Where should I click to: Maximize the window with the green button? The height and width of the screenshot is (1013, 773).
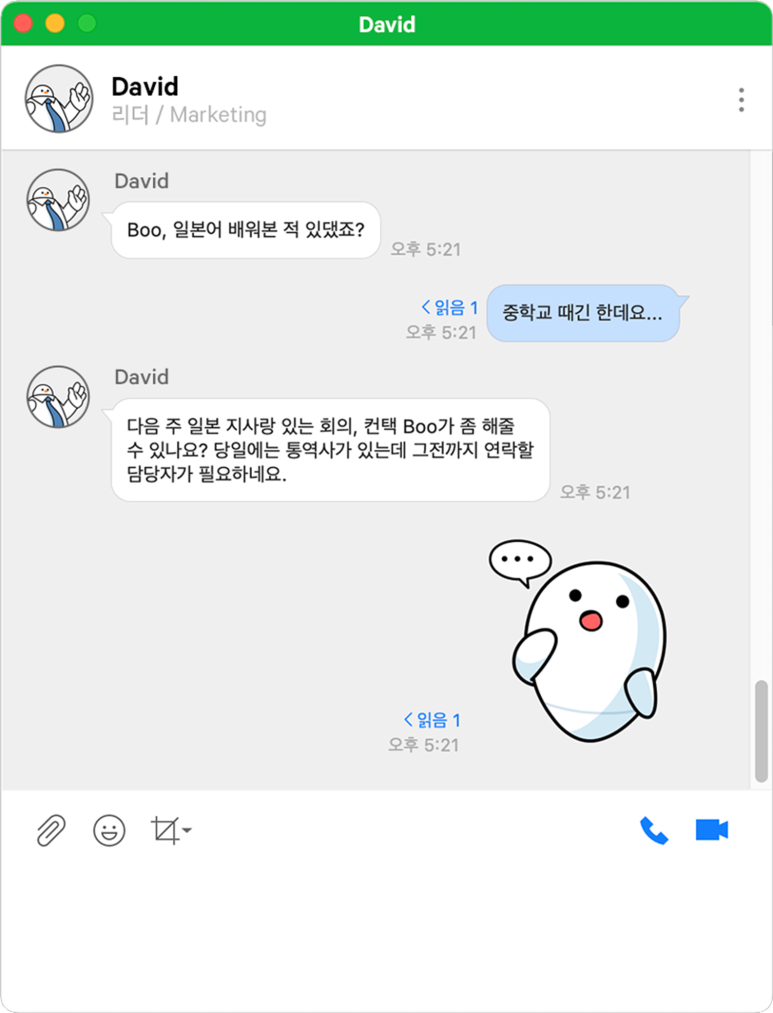tap(87, 23)
